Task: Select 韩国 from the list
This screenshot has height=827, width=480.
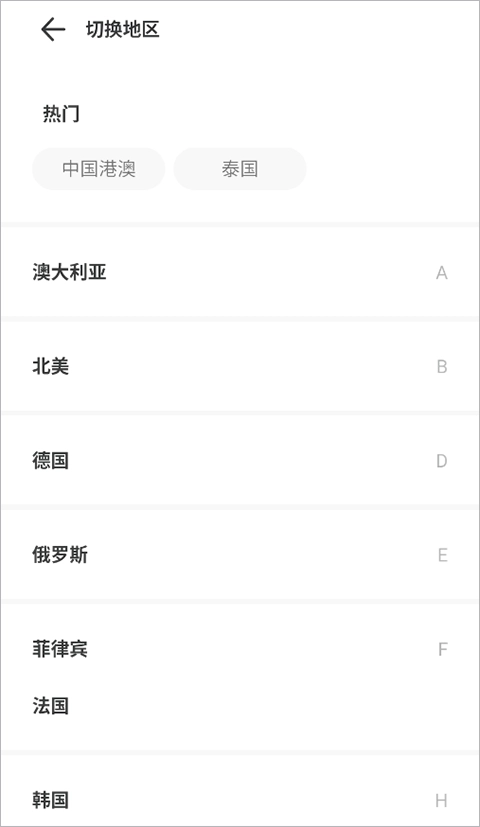Action: (240, 800)
